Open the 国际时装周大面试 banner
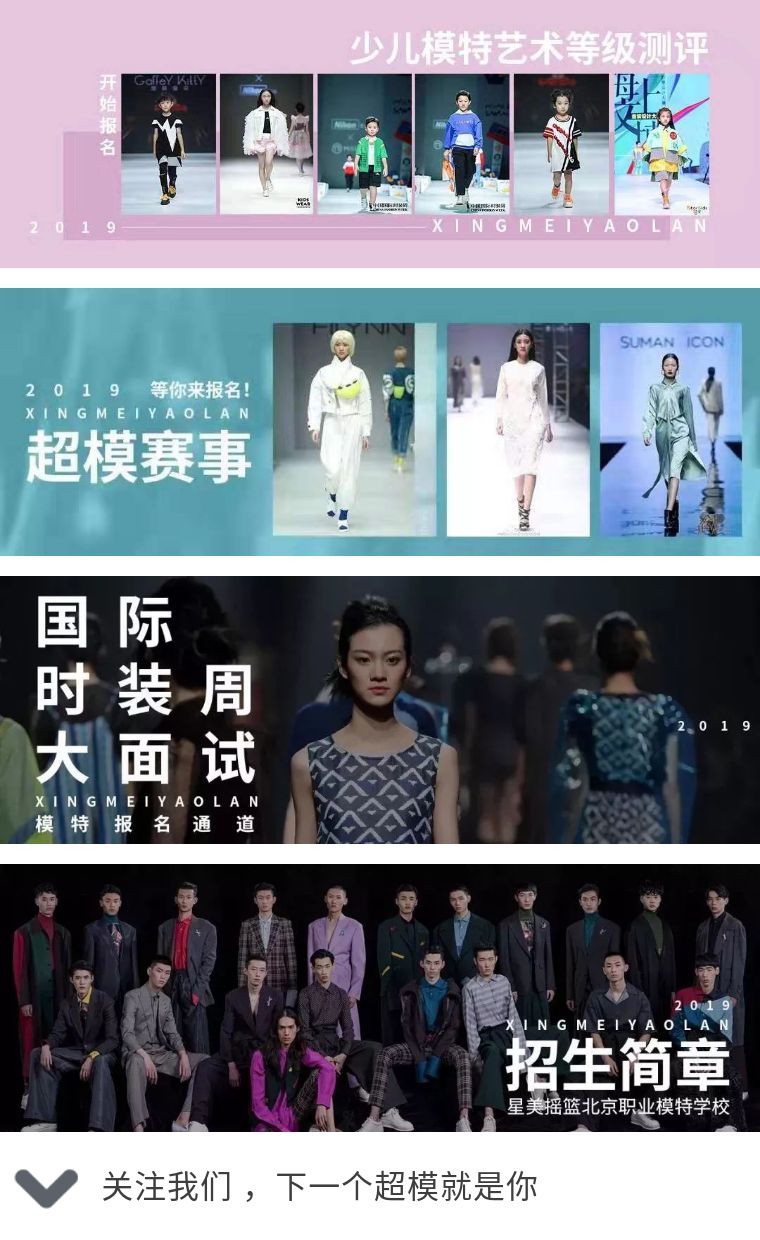The image size is (760, 1240). pyautogui.click(x=380, y=710)
